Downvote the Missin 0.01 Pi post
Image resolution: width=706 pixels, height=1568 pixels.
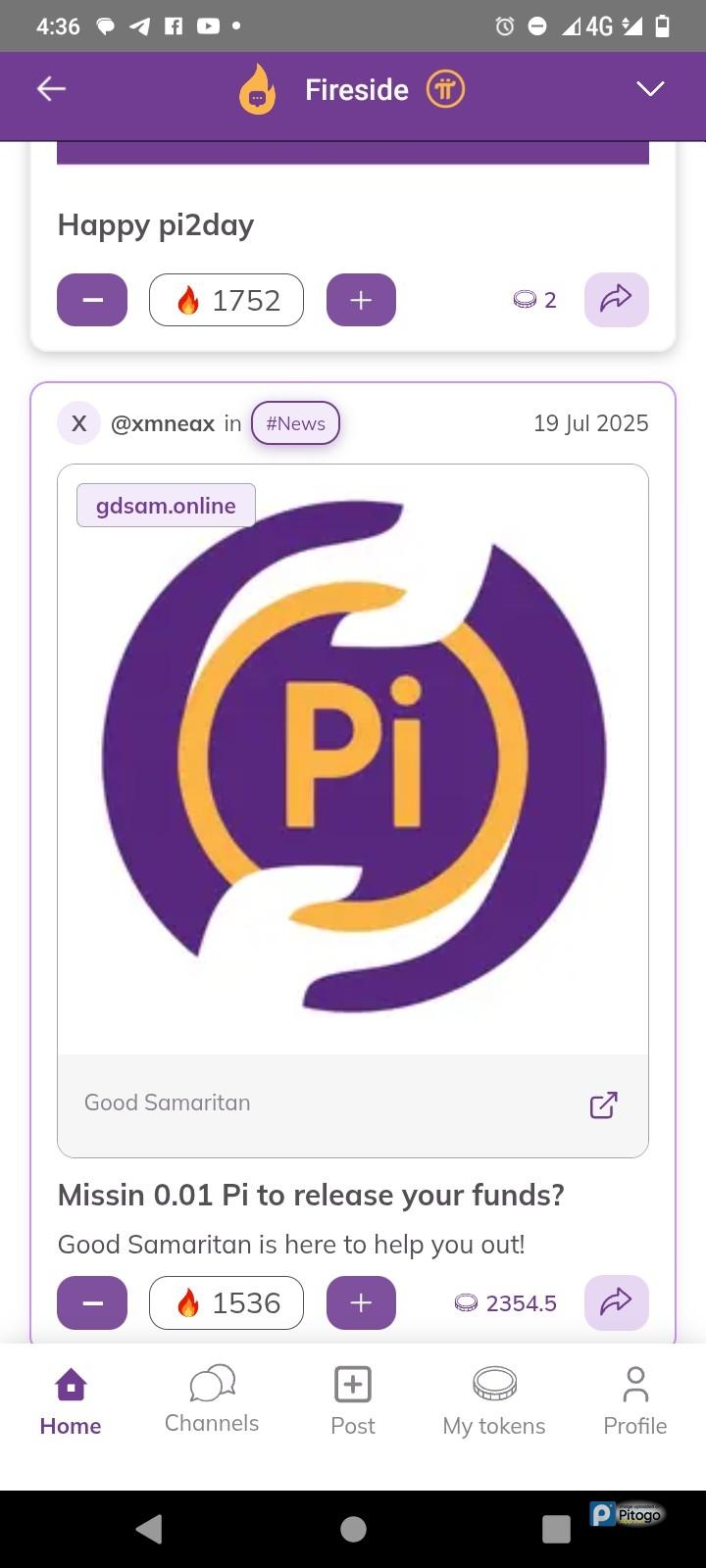tap(92, 1302)
